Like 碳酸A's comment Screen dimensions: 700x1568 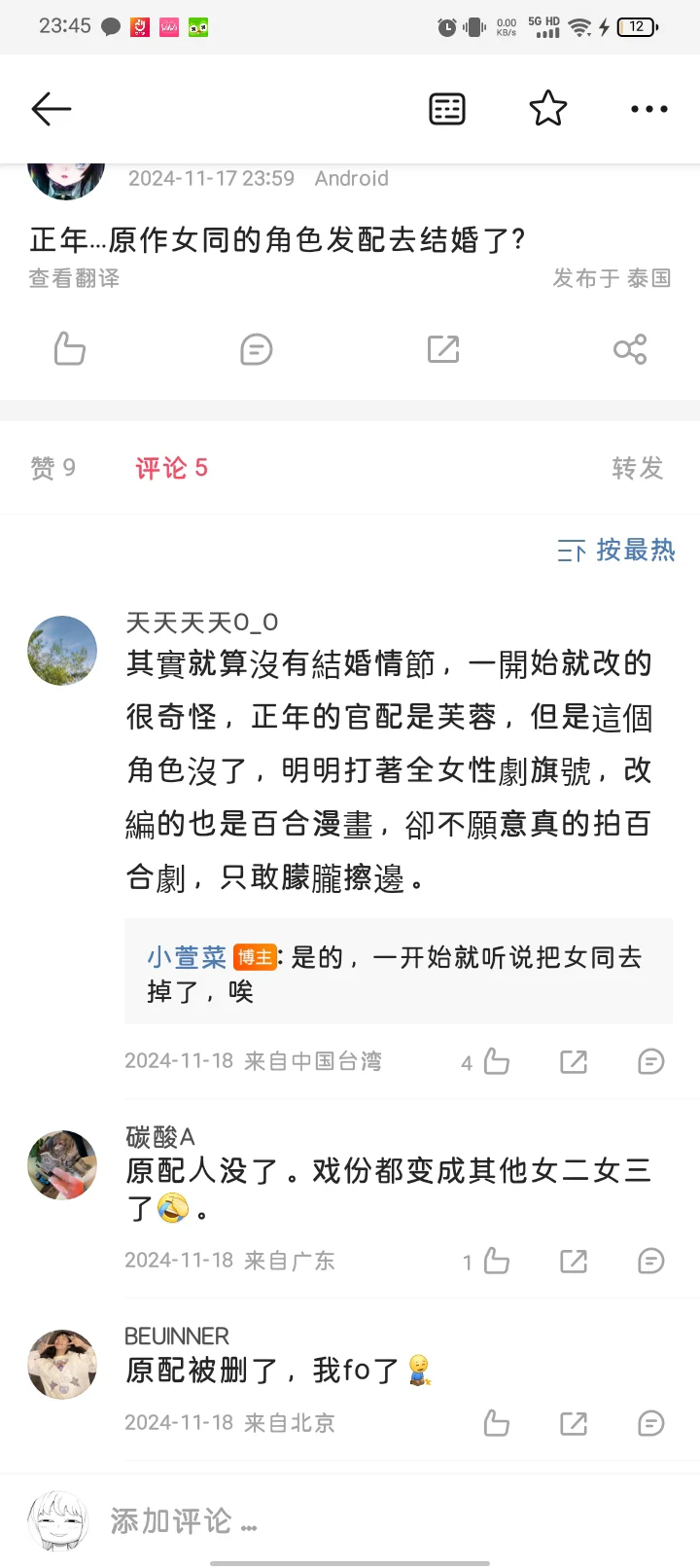pyautogui.click(x=496, y=1262)
